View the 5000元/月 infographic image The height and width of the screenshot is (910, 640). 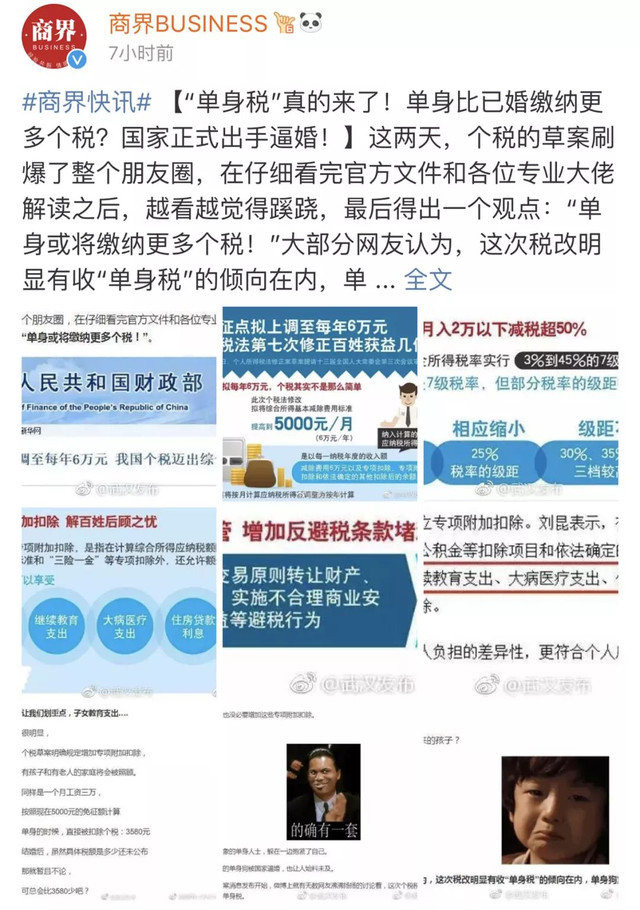coord(320,401)
